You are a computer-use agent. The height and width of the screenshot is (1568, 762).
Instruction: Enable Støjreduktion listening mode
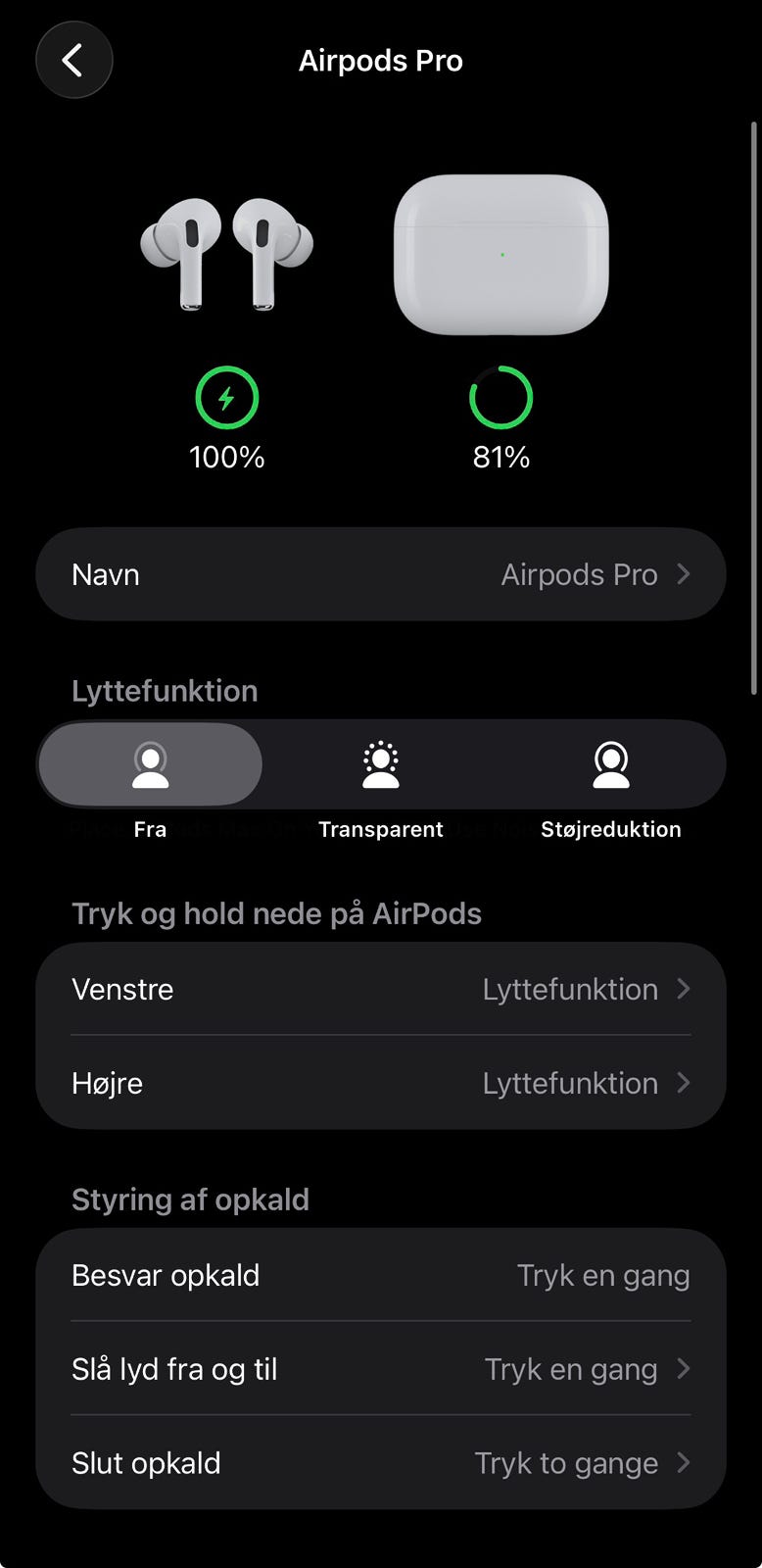click(610, 765)
